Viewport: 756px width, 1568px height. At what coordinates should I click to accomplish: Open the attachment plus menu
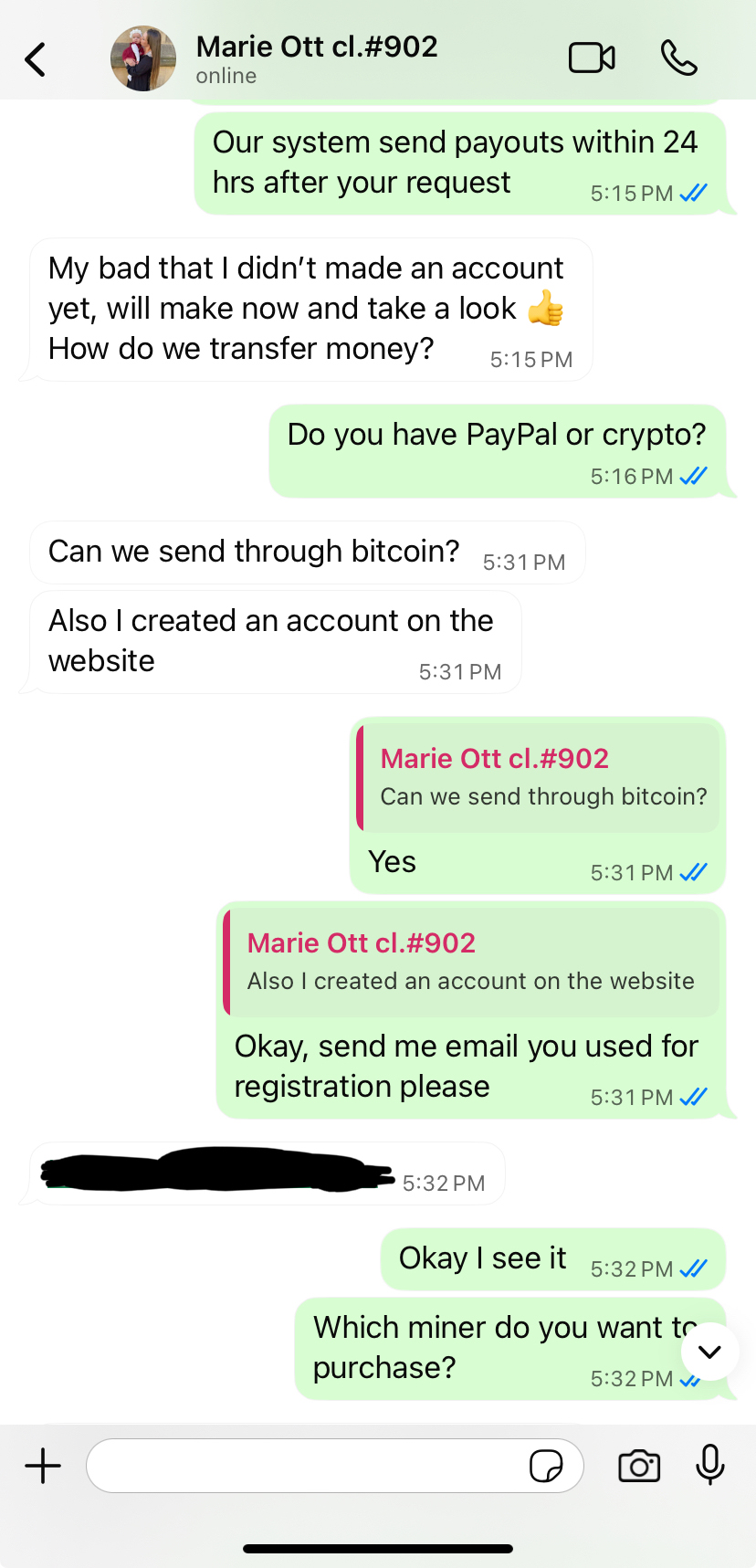(43, 1466)
